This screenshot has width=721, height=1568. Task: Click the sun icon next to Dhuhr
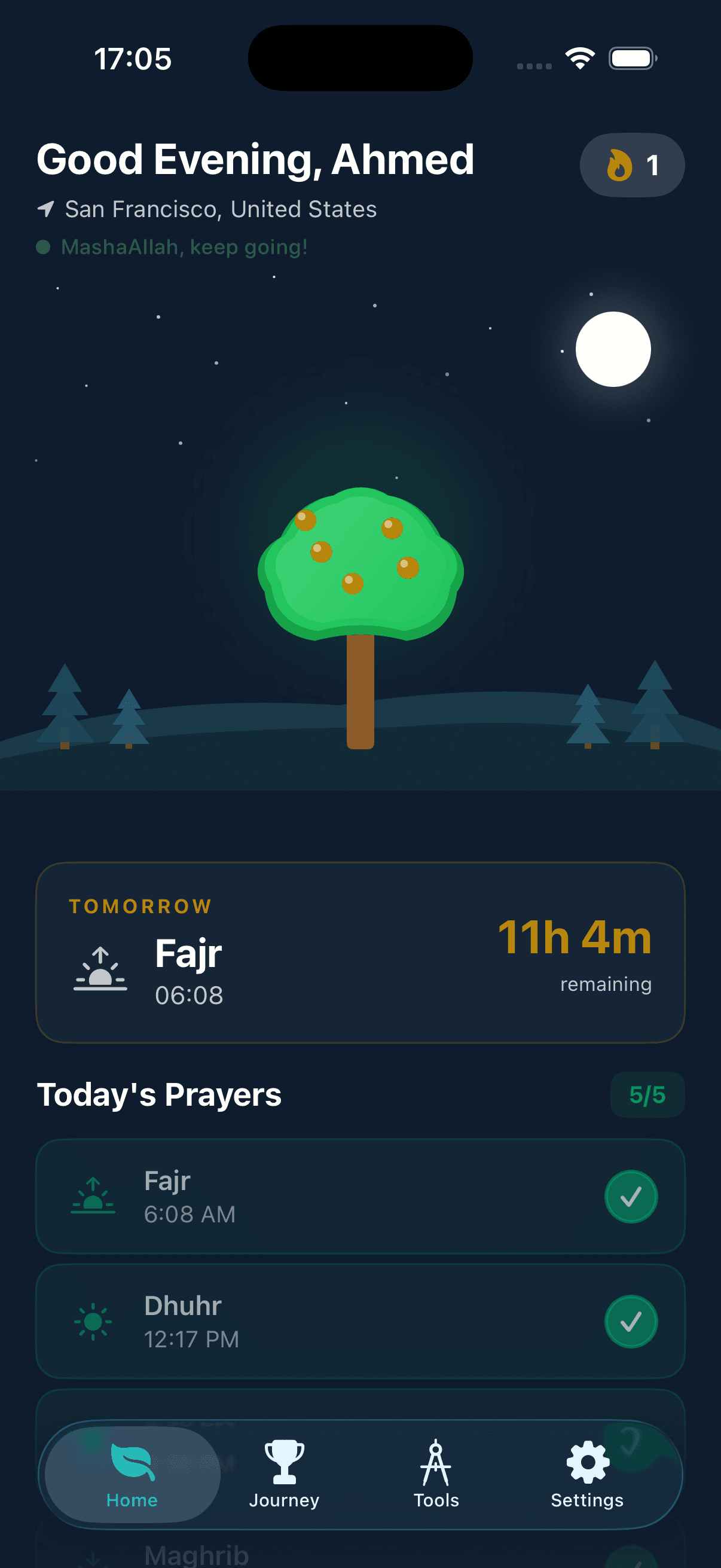click(x=96, y=1322)
